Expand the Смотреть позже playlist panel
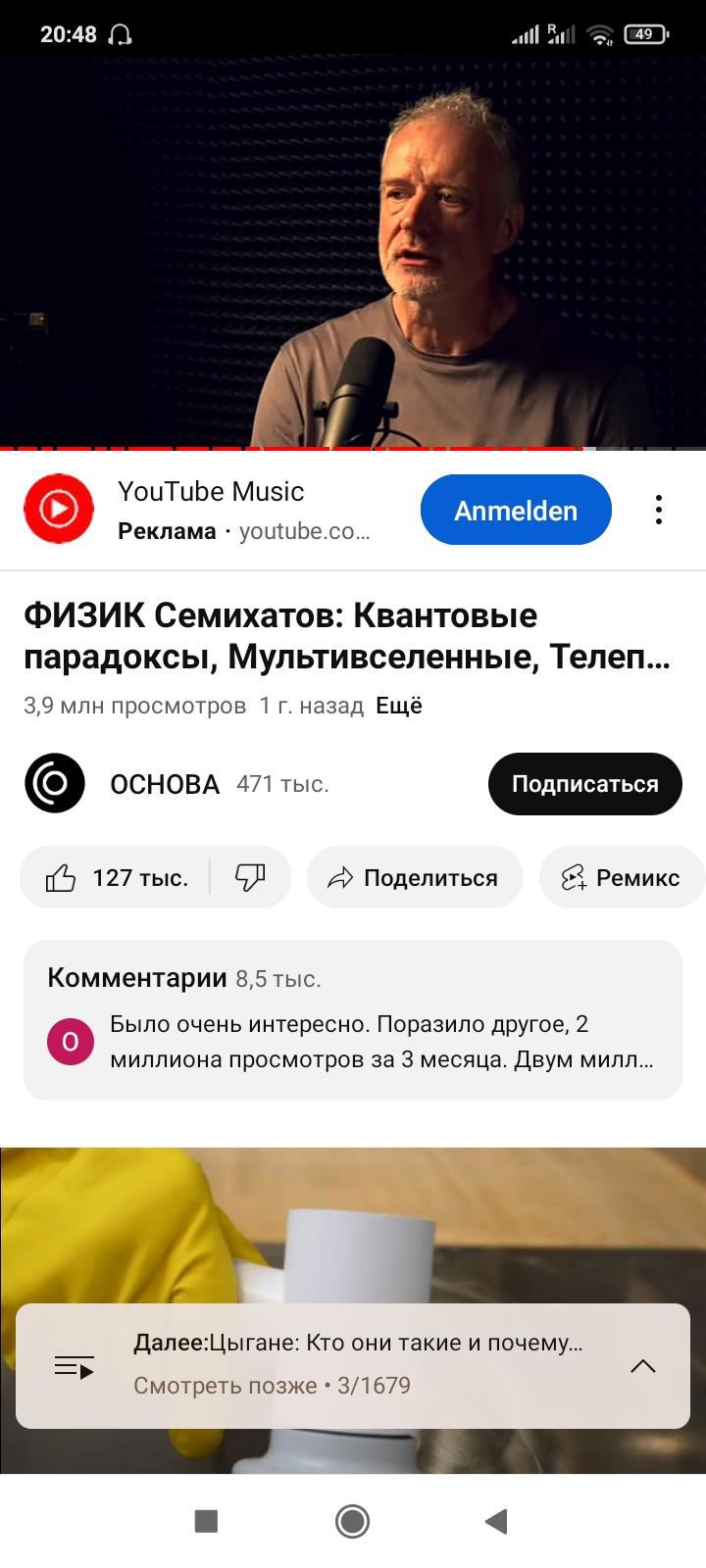 [x=642, y=1366]
